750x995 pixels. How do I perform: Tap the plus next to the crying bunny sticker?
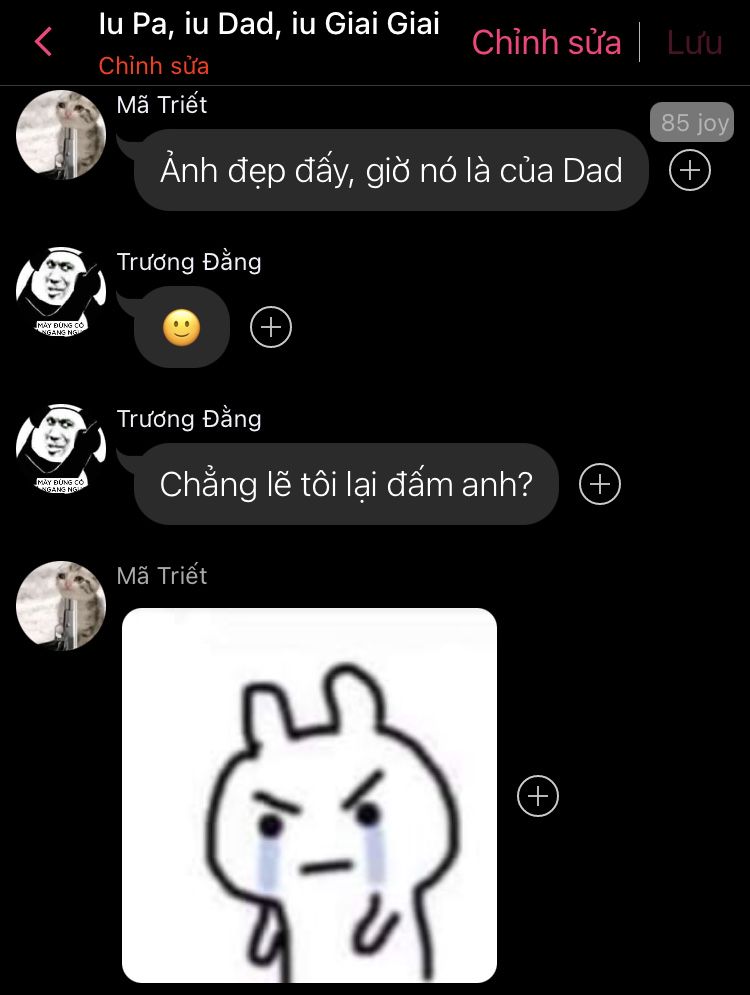(x=538, y=796)
